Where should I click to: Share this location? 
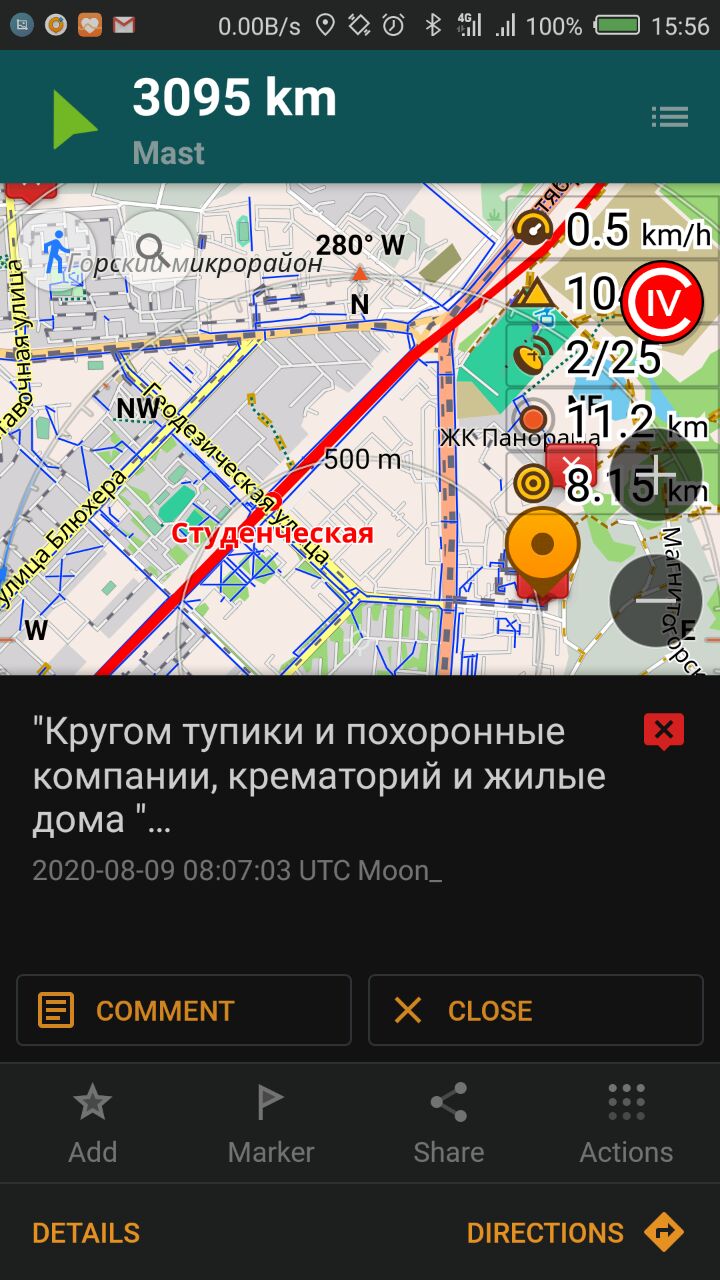click(x=448, y=1124)
